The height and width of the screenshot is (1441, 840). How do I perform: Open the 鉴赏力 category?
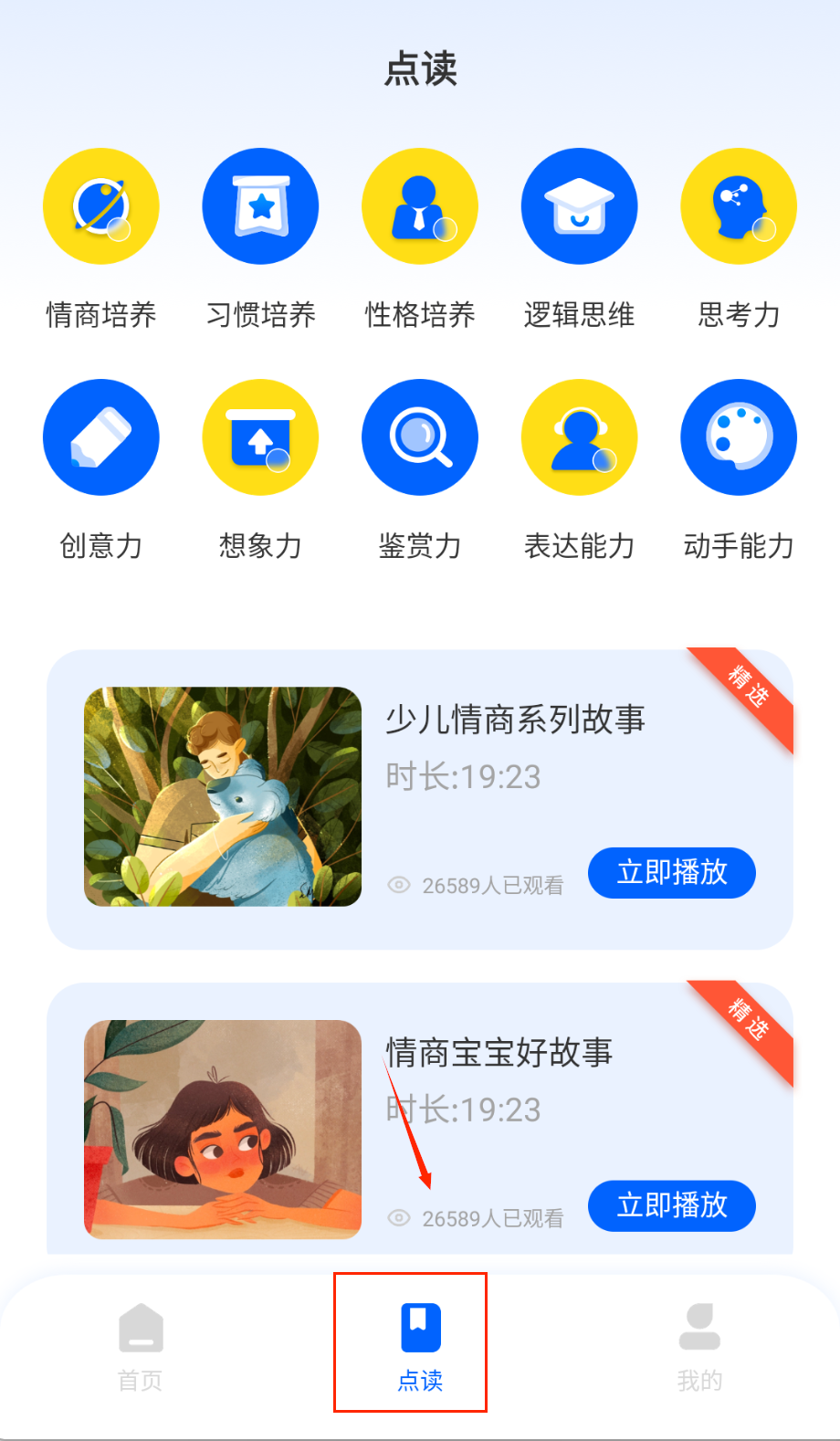[x=420, y=437]
